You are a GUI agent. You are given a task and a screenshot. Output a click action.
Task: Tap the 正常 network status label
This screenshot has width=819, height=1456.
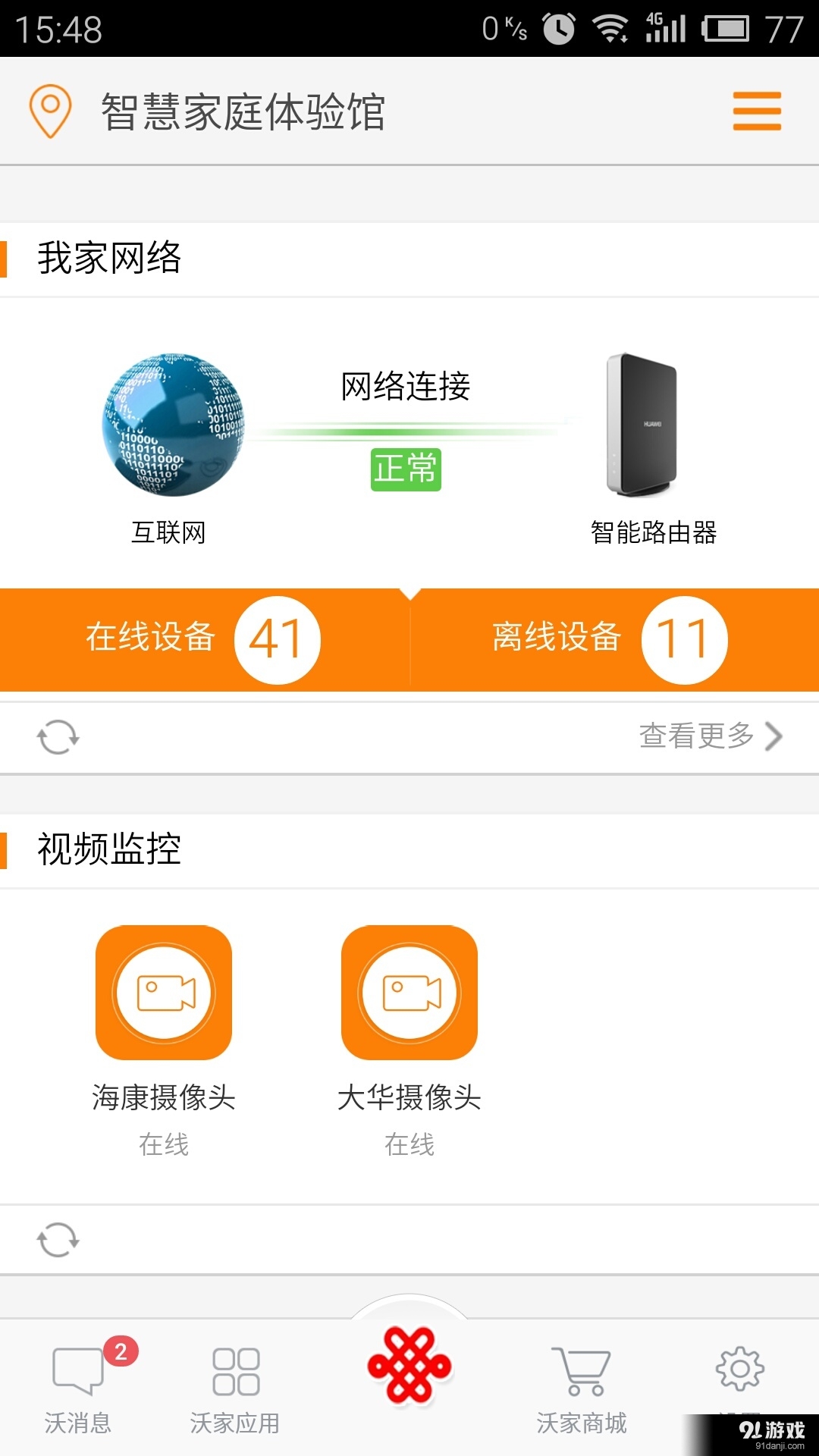pyautogui.click(x=406, y=469)
